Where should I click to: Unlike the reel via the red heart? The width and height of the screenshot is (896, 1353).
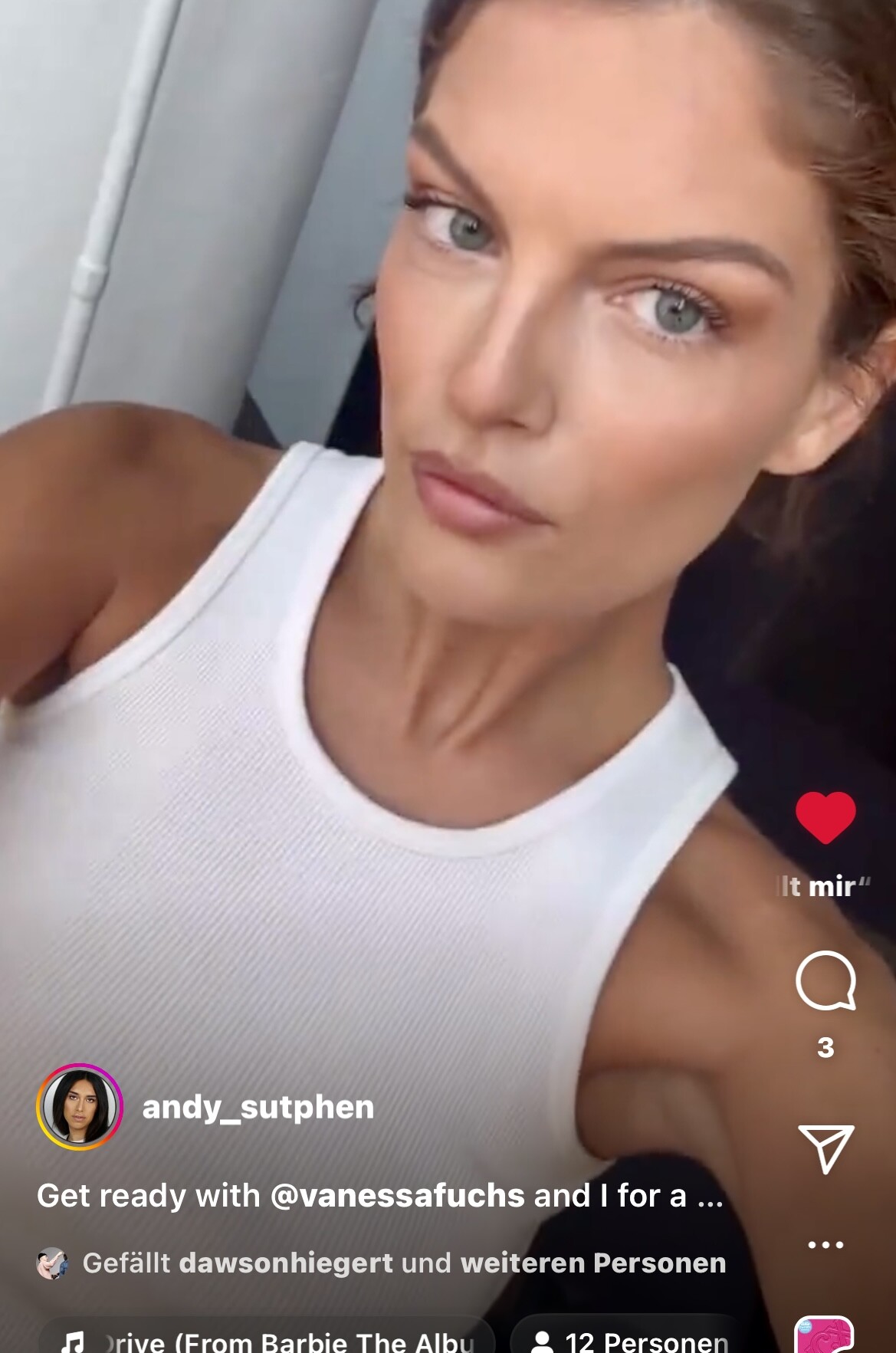tap(825, 817)
